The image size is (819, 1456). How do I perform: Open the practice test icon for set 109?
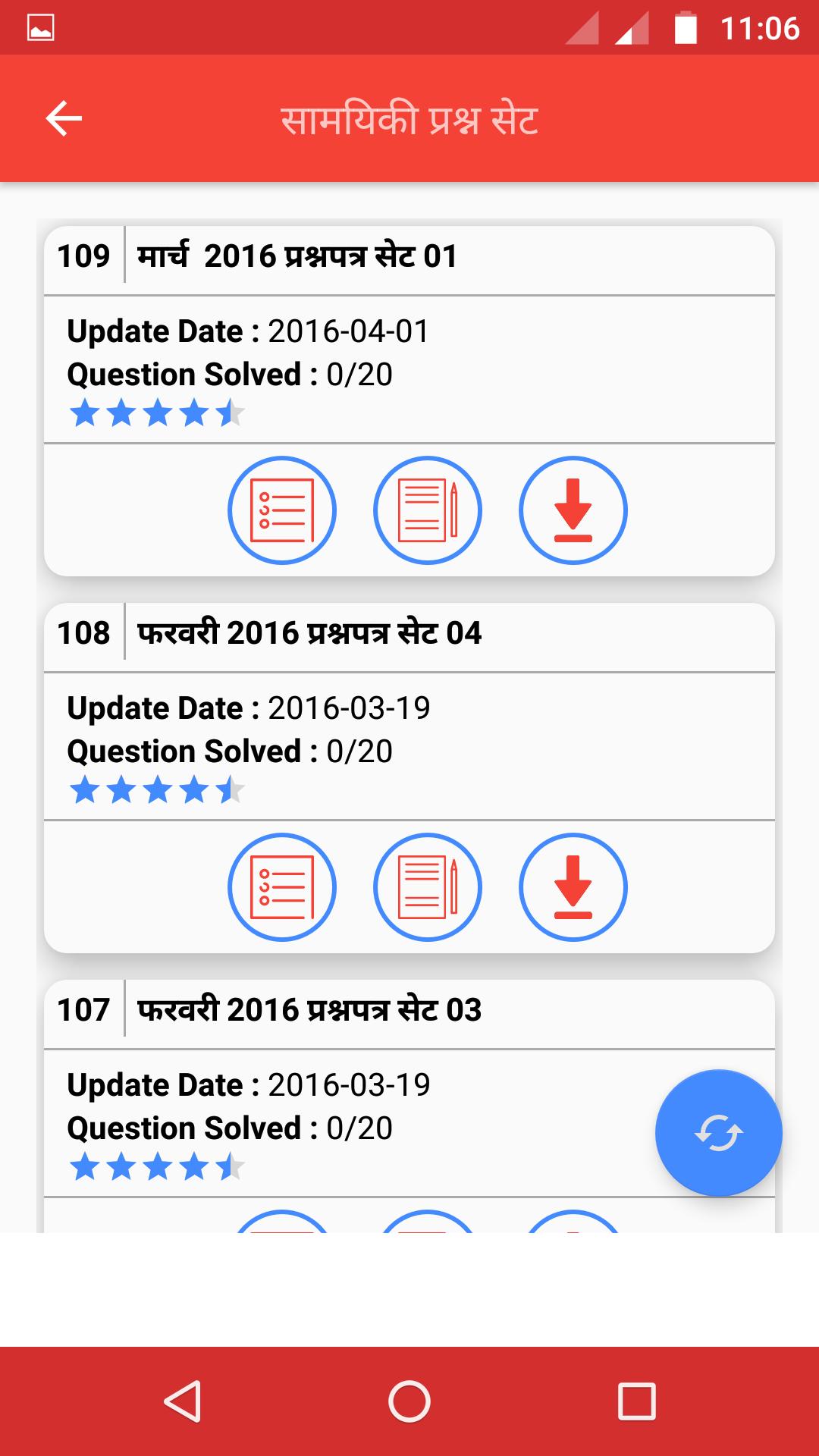(x=428, y=510)
